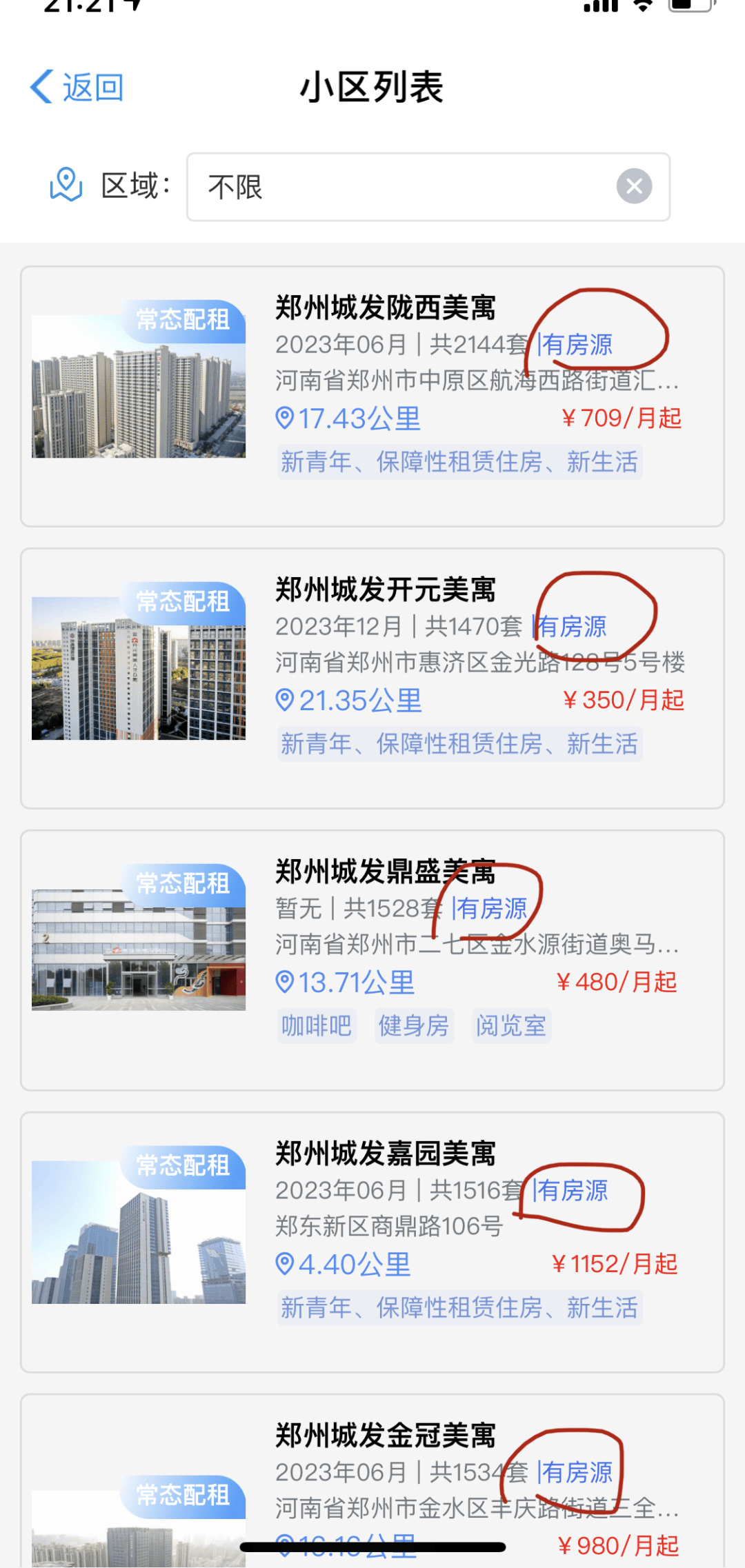745x1568 pixels.
Task: Tap the location pin beside 21.35公里
Action: point(285,701)
